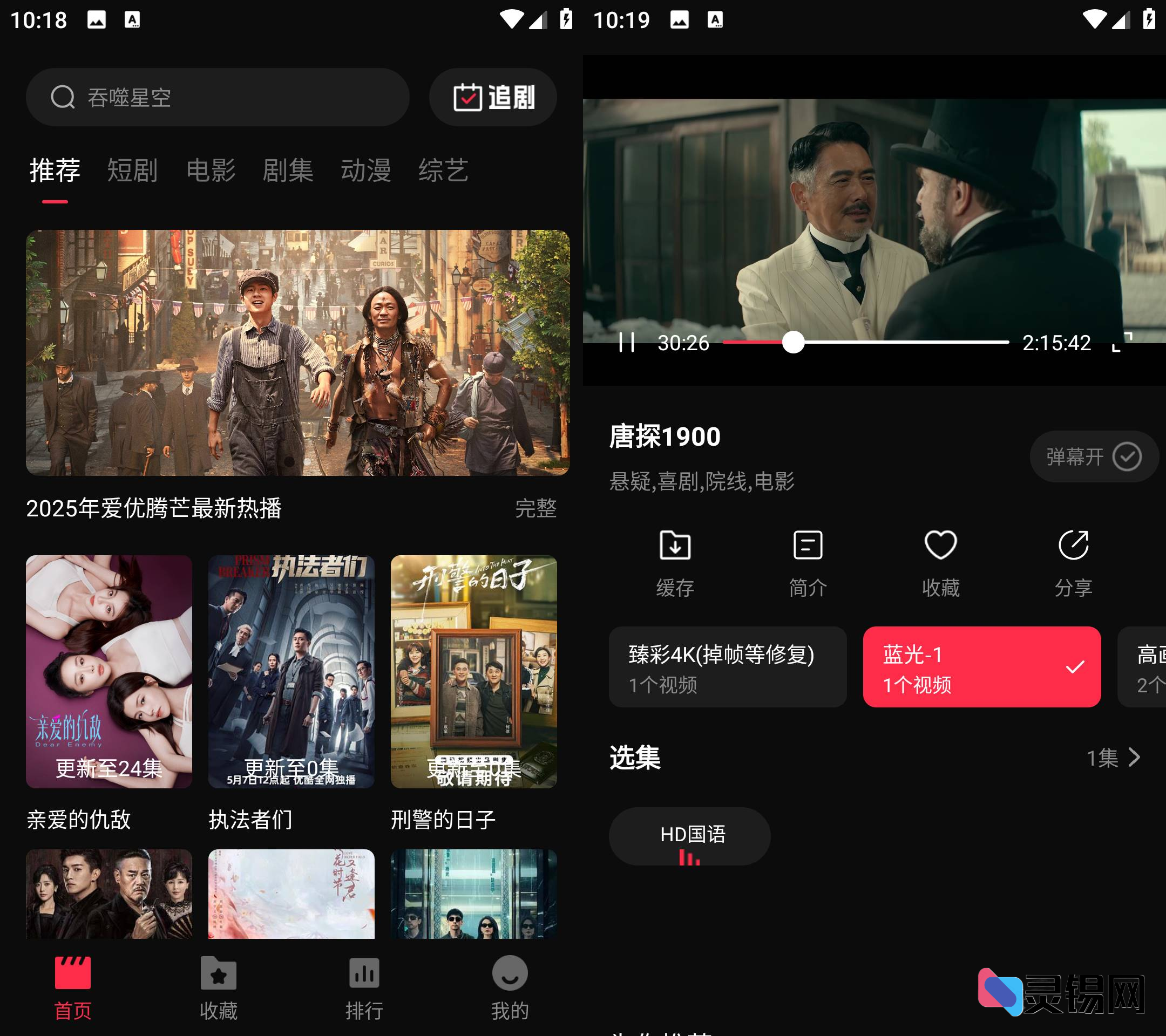Open the 亲爱的仇敌 poster card
Image resolution: width=1166 pixels, height=1036 pixels.
click(x=109, y=671)
